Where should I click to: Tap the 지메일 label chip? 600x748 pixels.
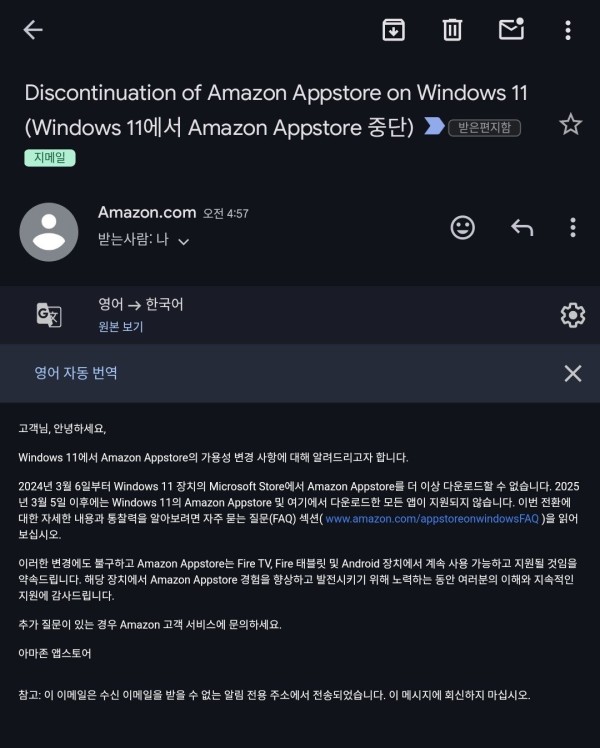50,157
